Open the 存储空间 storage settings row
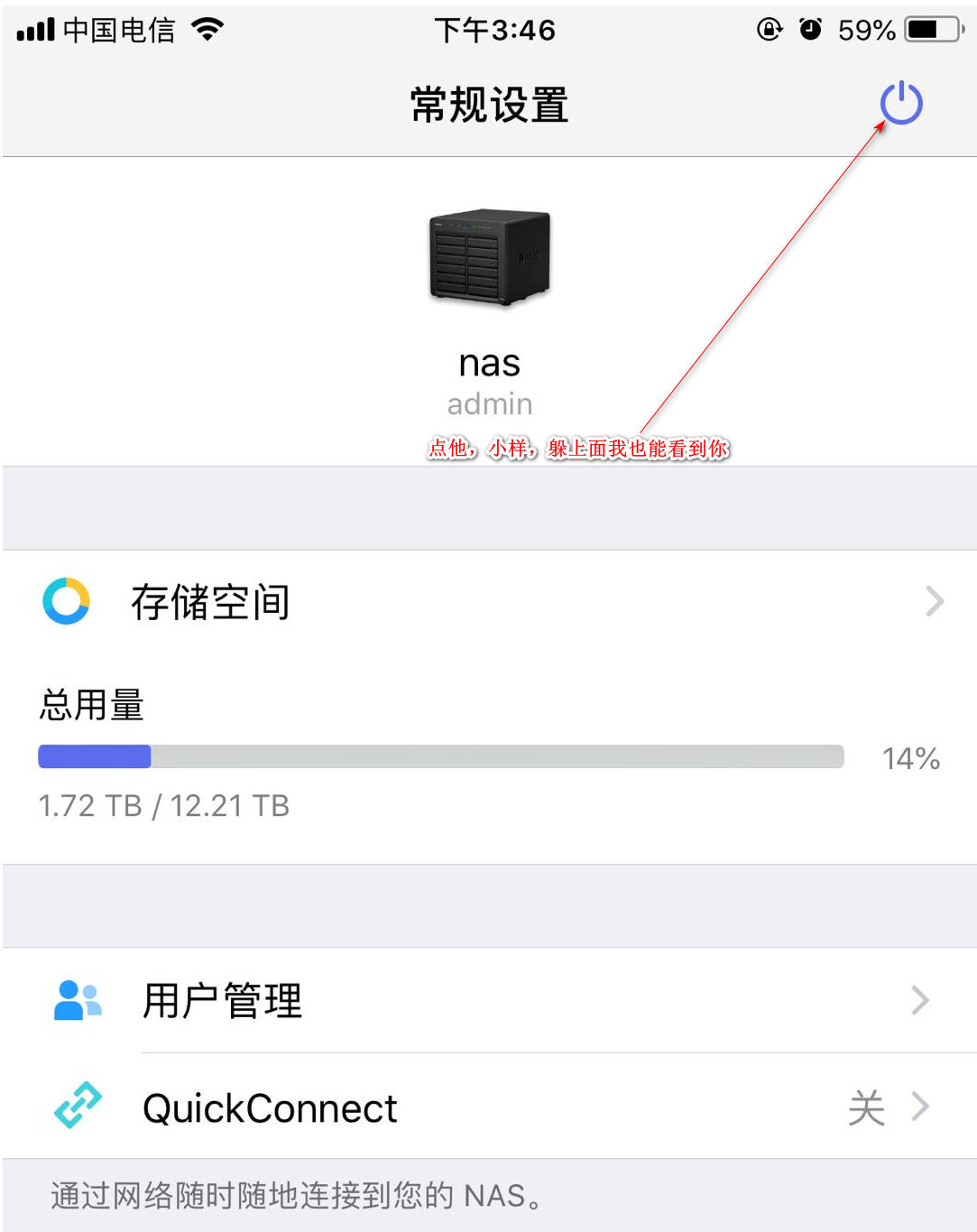This screenshot has width=977, height=1232. 361,601
